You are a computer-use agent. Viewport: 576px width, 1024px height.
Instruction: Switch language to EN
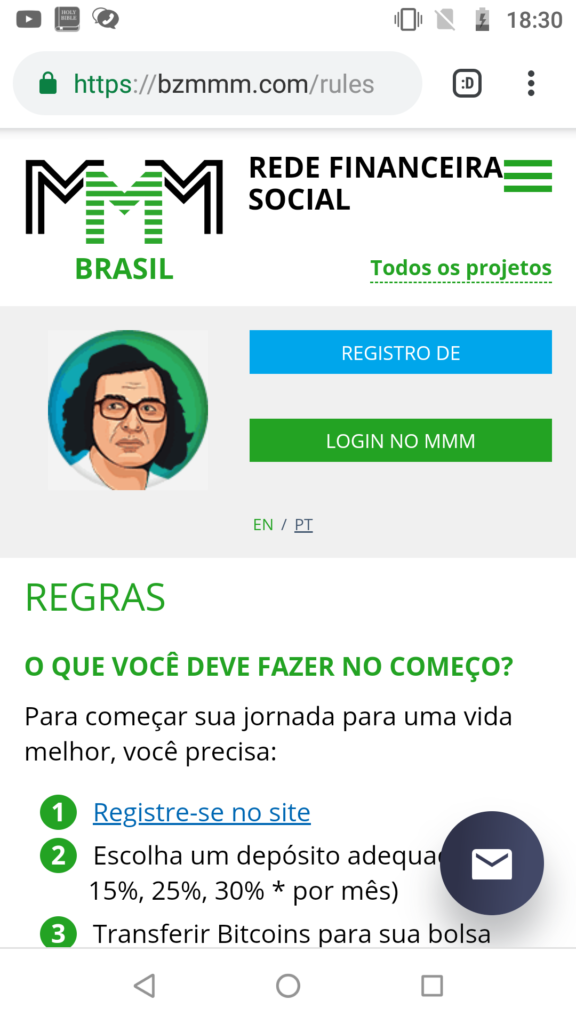pyautogui.click(x=263, y=524)
